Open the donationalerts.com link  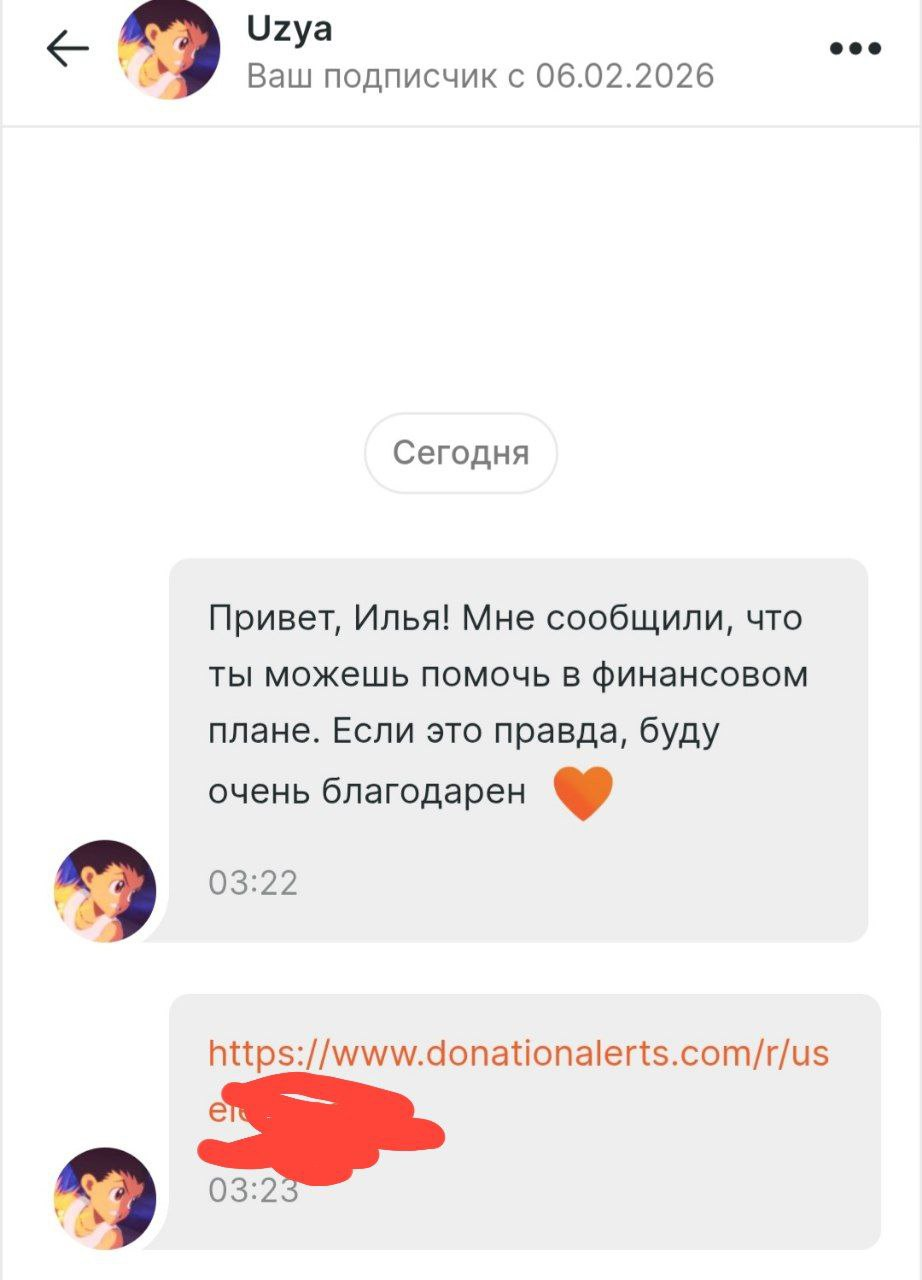518,1054
